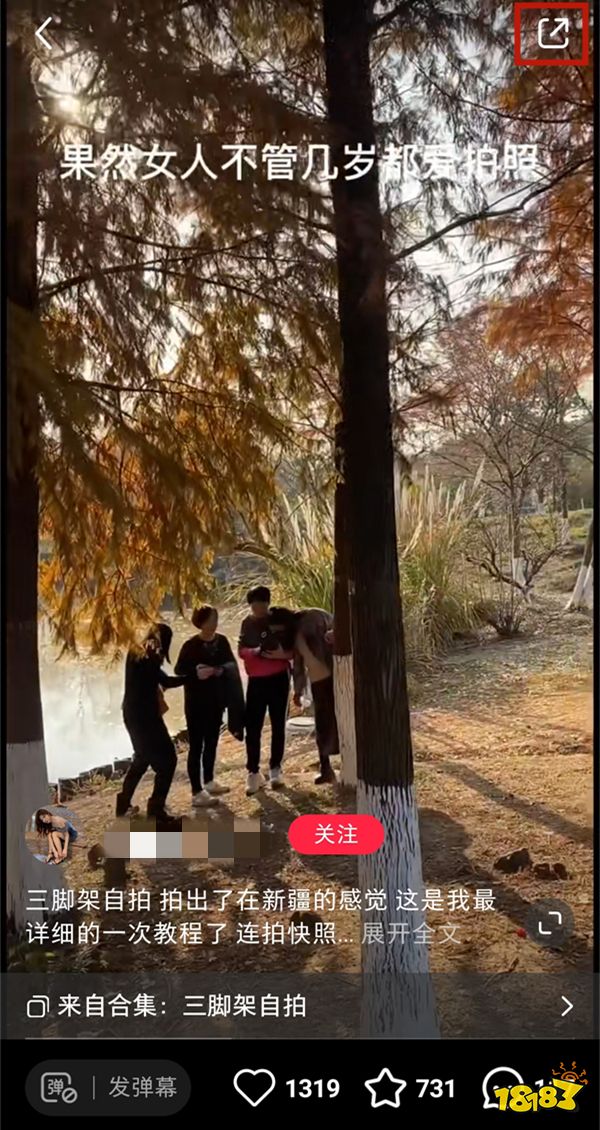The image size is (600, 1130).
Task: Expand the description with 展开全文
Action: coord(411,933)
